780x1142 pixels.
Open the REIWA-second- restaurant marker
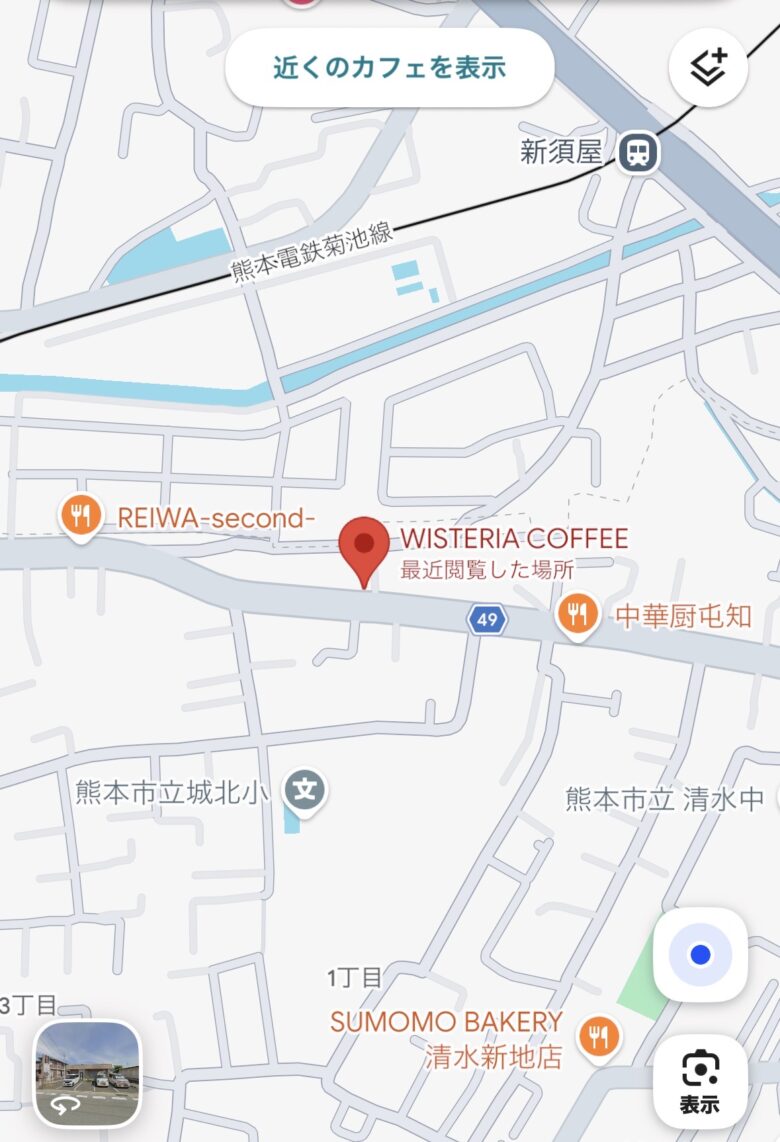[x=79, y=517]
